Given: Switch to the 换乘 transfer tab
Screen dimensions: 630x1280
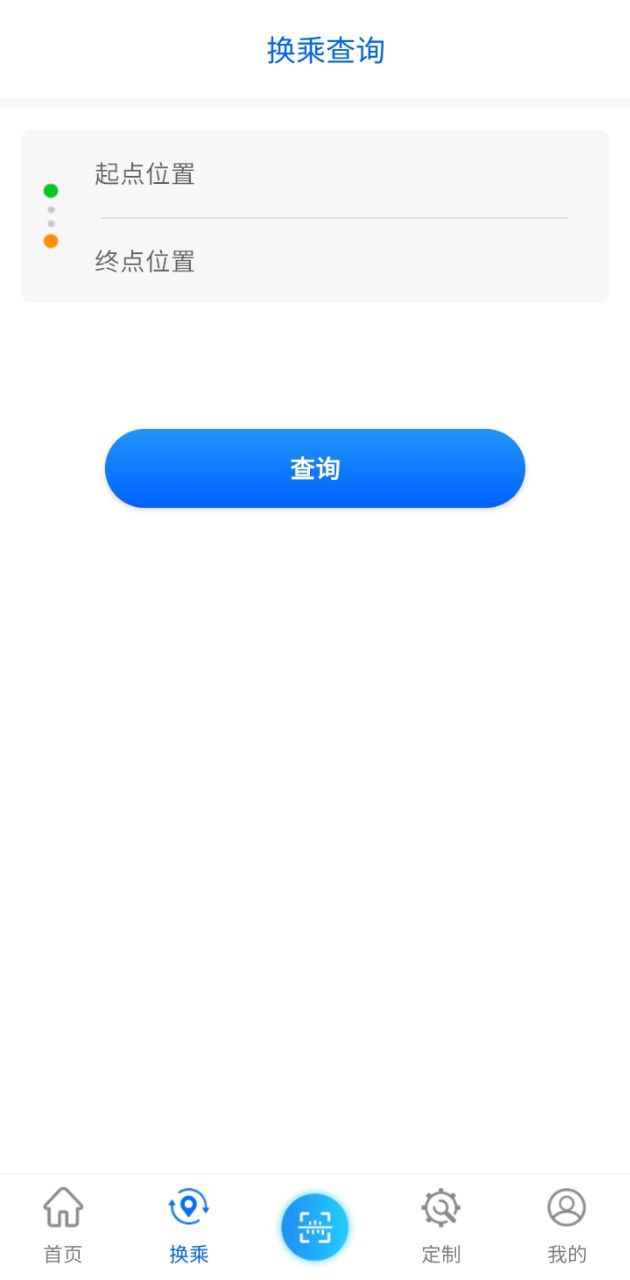Looking at the screenshot, I should [189, 1225].
